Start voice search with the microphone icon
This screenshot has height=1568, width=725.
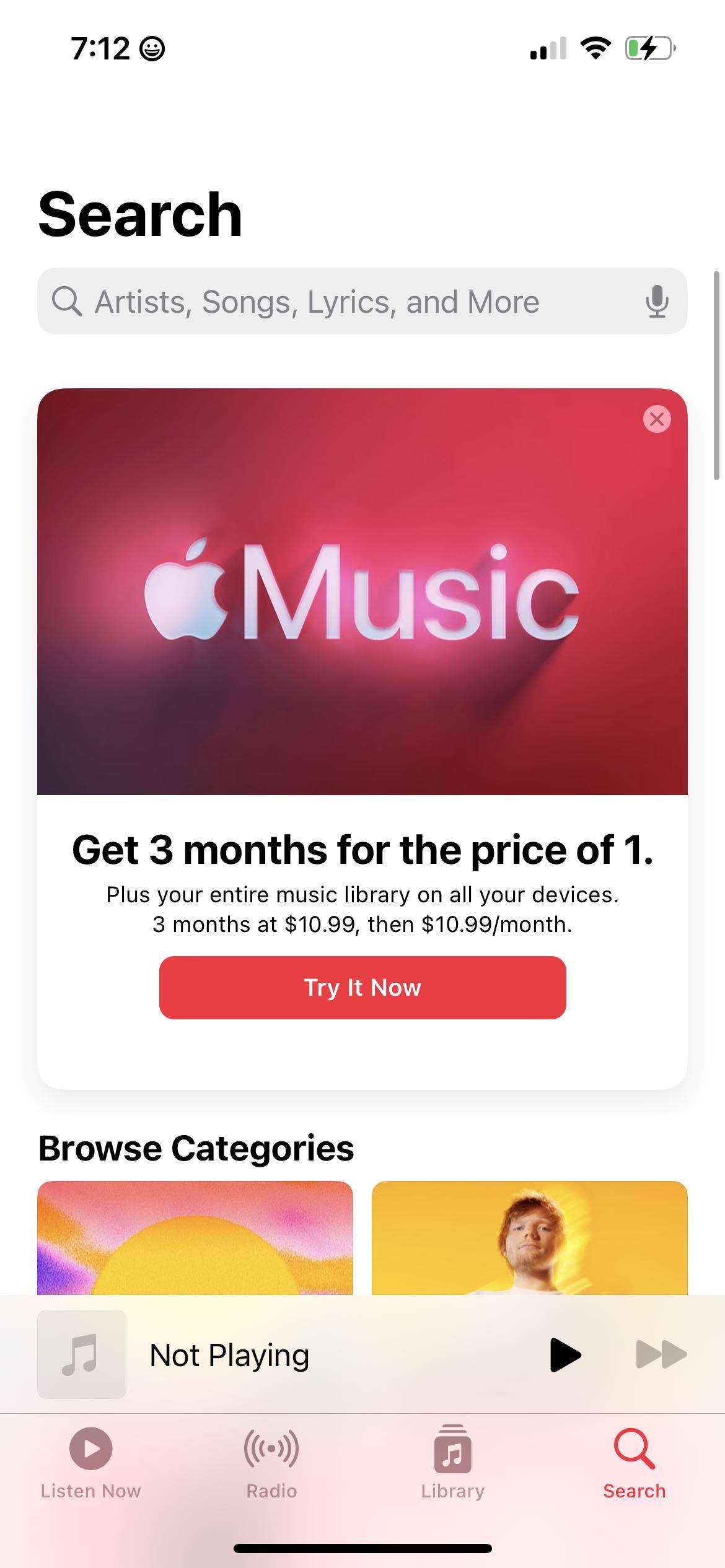(x=657, y=302)
